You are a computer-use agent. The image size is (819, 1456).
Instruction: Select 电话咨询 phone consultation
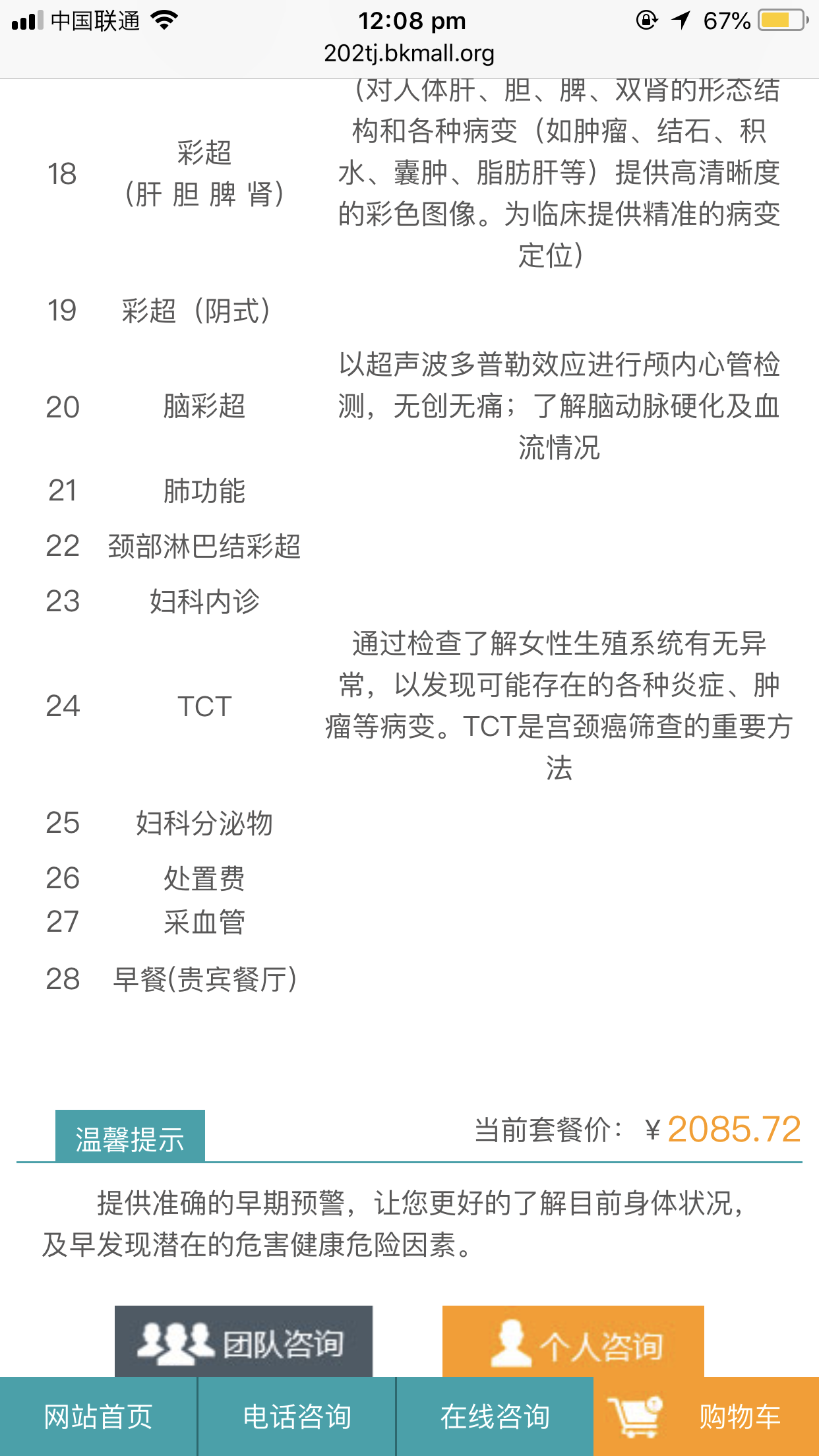[x=297, y=1416]
